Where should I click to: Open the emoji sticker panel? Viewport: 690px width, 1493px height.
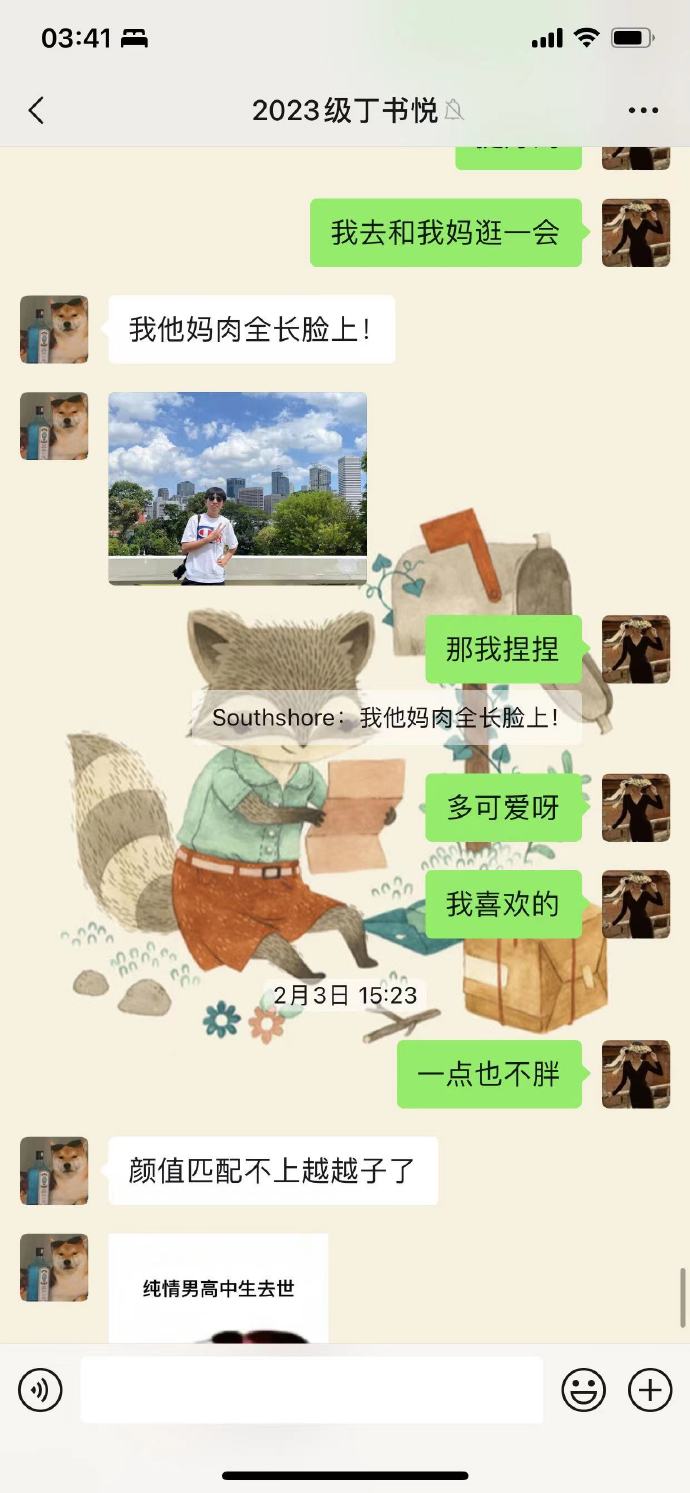point(583,1390)
